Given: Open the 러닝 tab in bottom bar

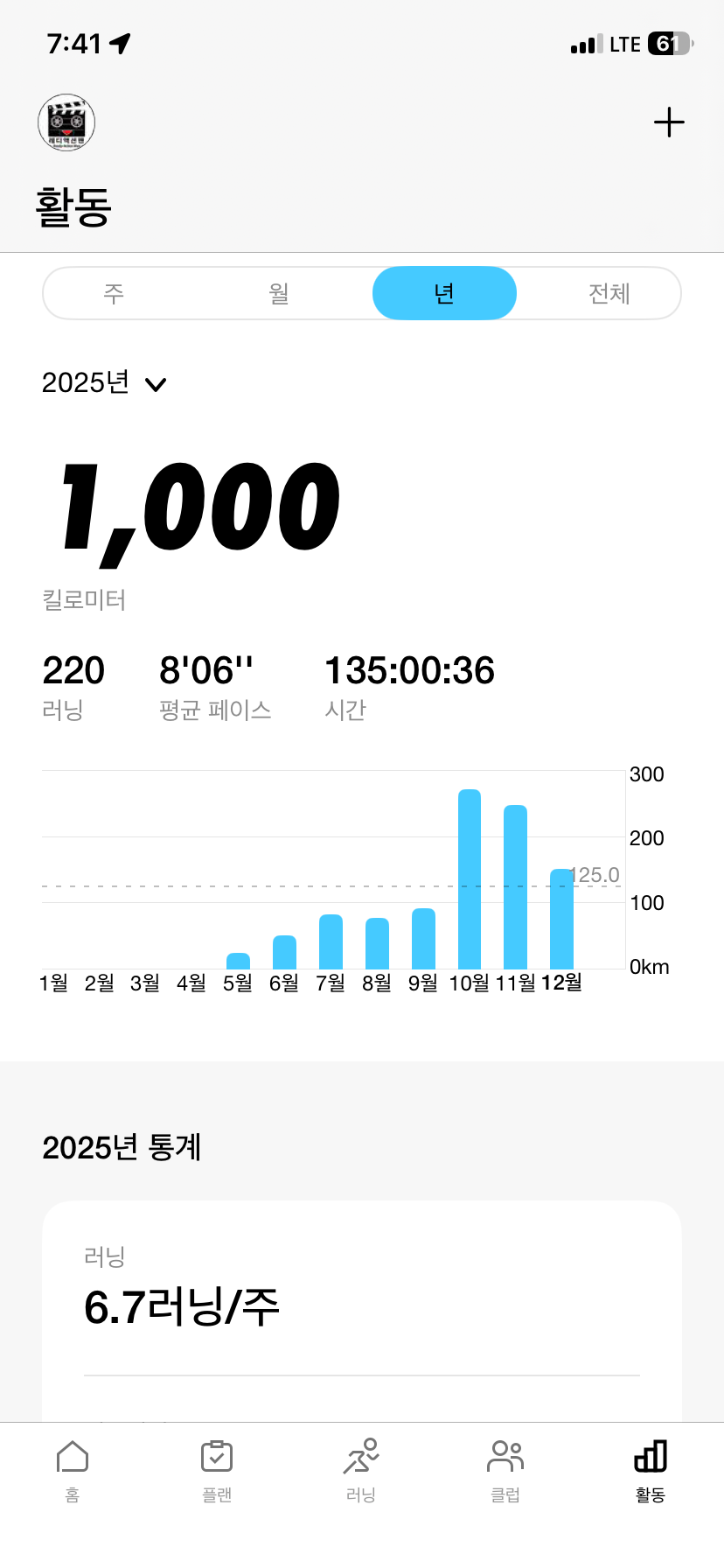Looking at the screenshot, I should coord(361,1470).
